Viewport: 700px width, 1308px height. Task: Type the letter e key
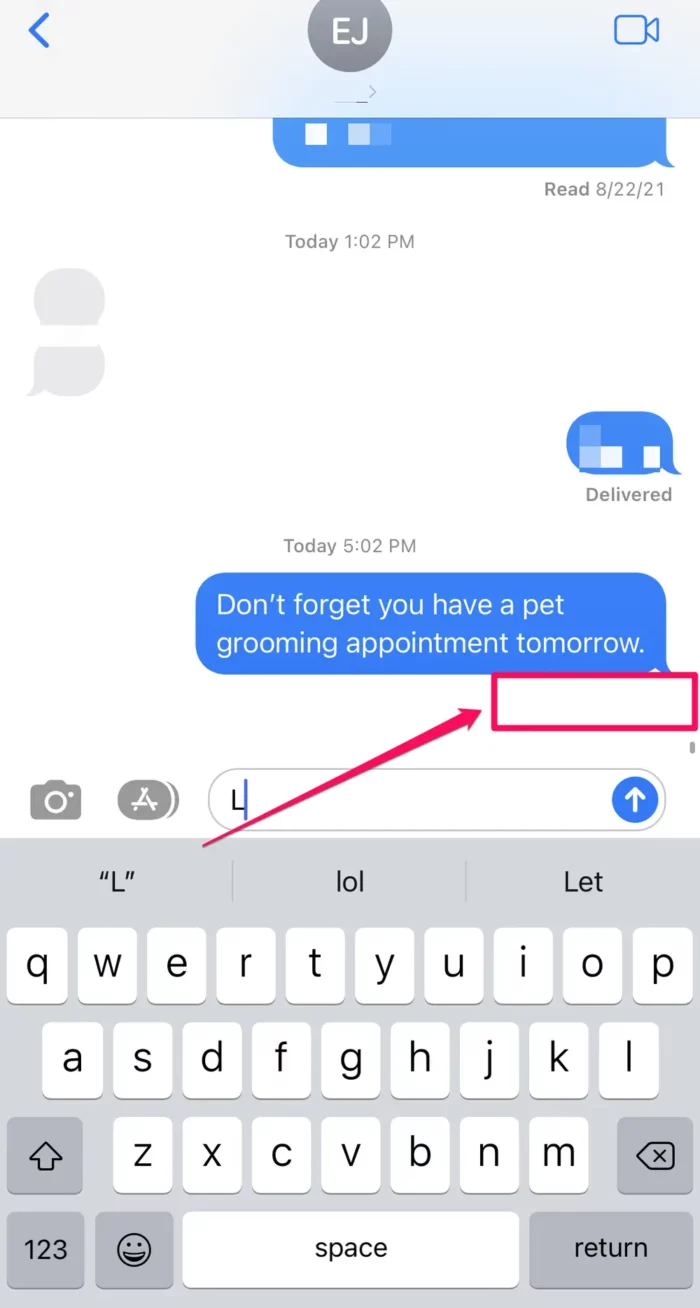[x=177, y=965]
